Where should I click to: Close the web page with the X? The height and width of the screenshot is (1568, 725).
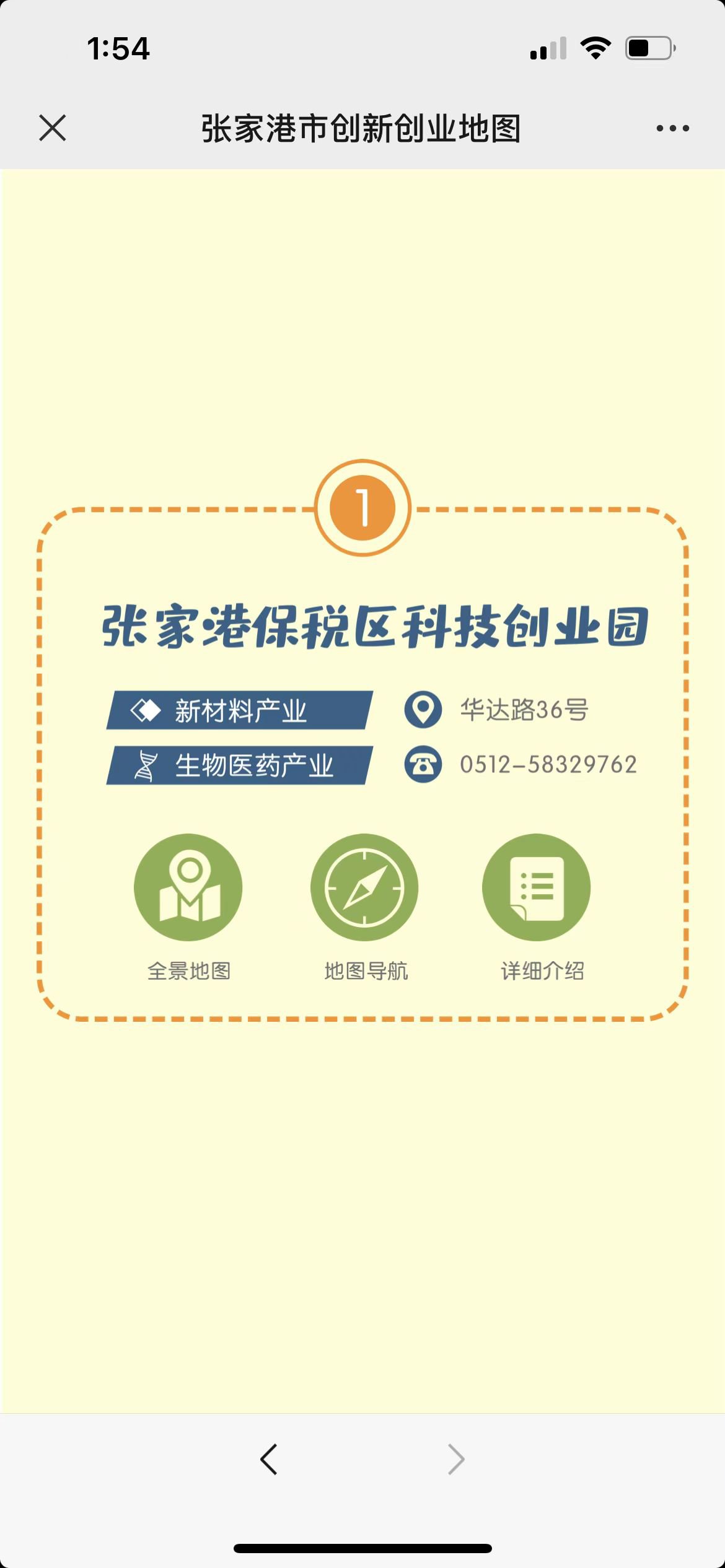coord(53,128)
